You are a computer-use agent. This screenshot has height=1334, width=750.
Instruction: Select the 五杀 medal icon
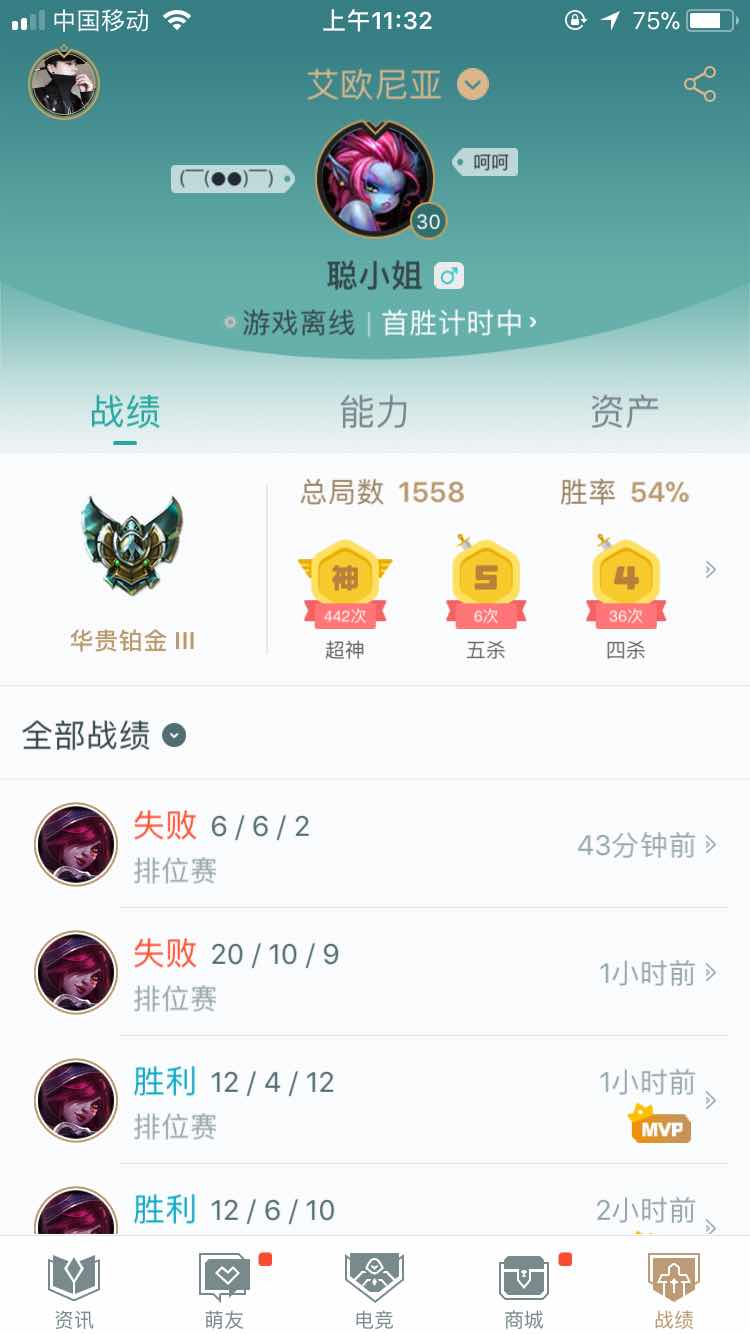pos(484,580)
